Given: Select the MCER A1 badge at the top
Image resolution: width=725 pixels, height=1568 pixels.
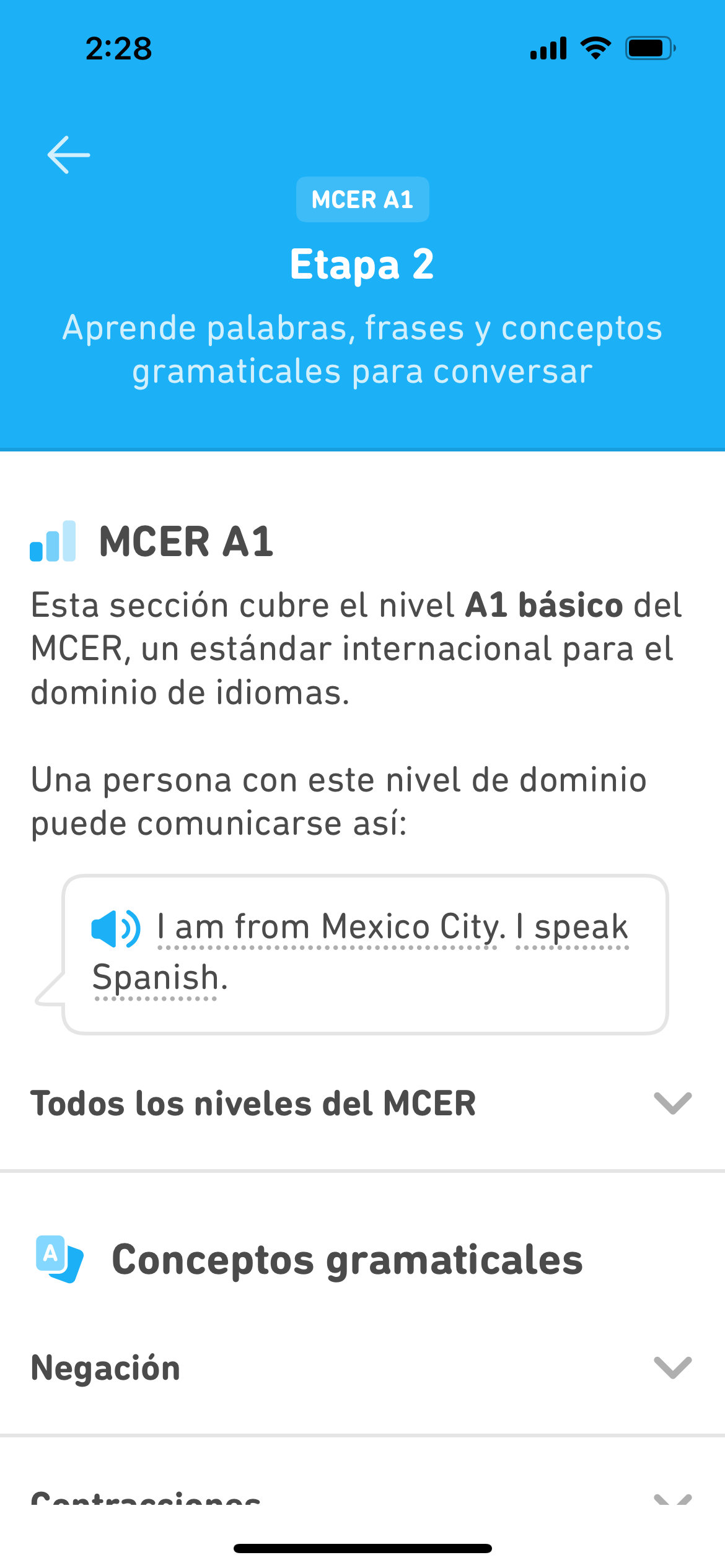Looking at the screenshot, I should coord(362,198).
